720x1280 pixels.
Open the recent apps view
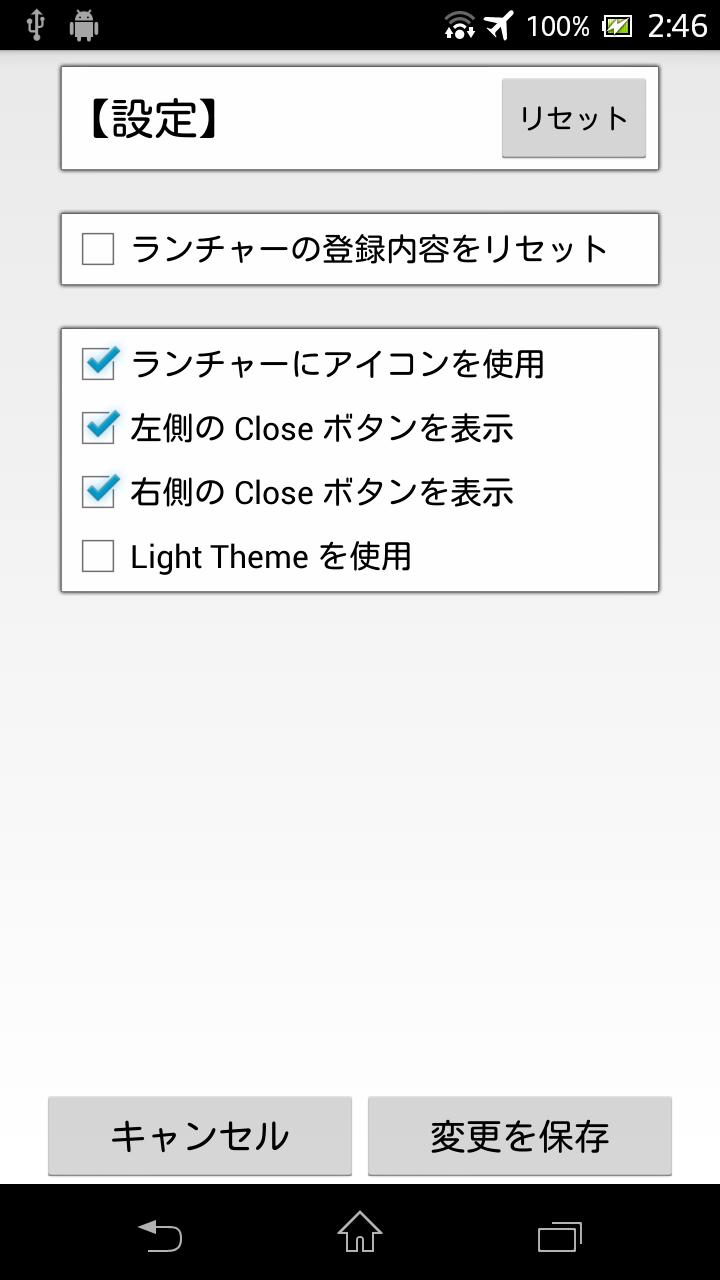(560, 1236)
